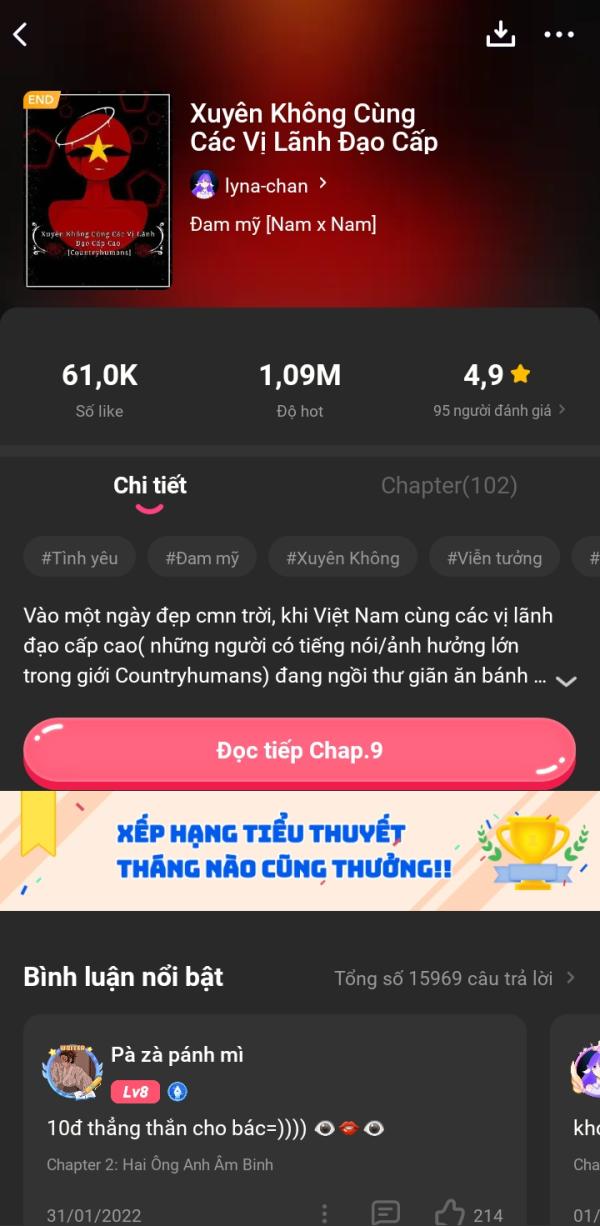Download the novel with the download icon
Image resolution: width=600 pixels, height=1226 pixels.
click(500, 34)
